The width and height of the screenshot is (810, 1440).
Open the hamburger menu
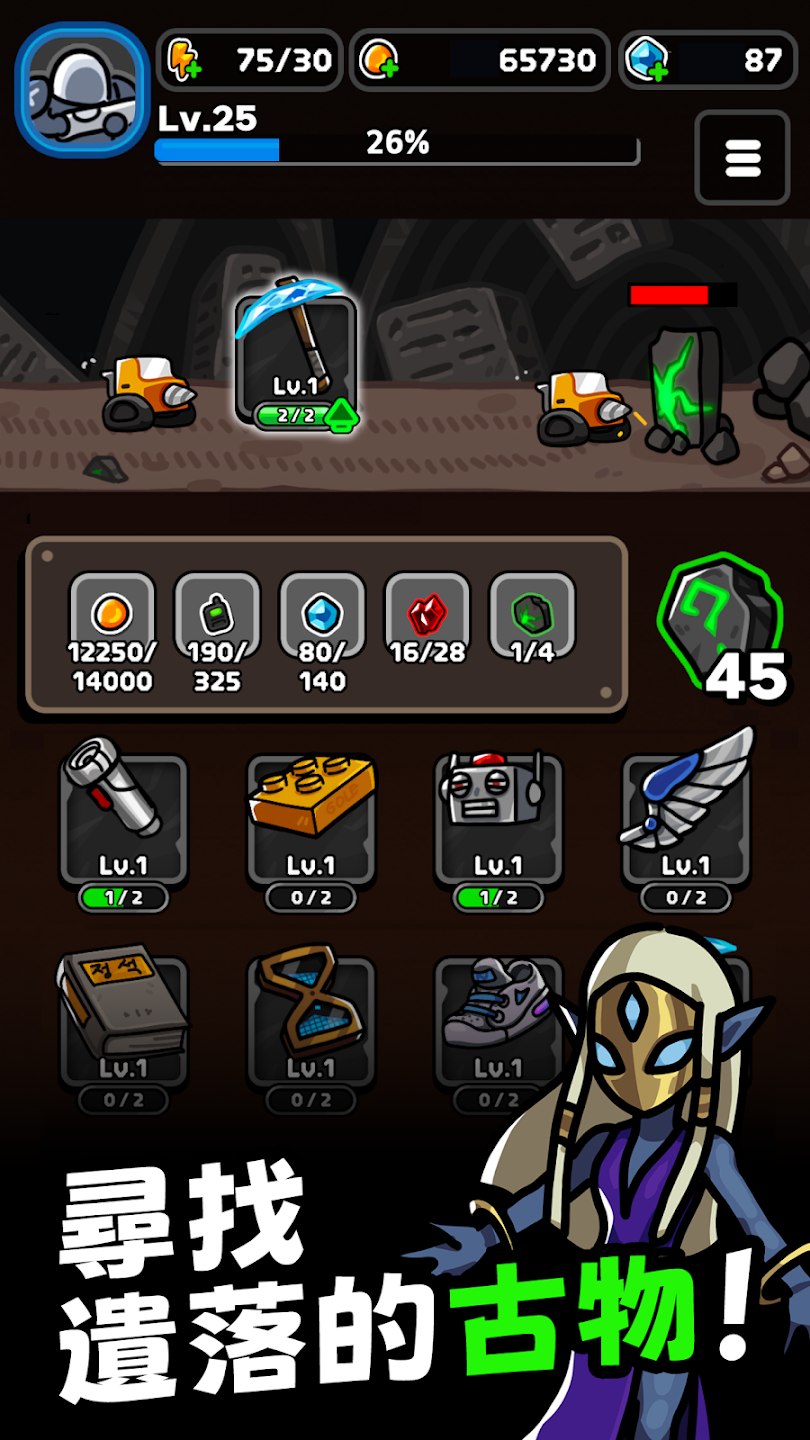(742, 158)
